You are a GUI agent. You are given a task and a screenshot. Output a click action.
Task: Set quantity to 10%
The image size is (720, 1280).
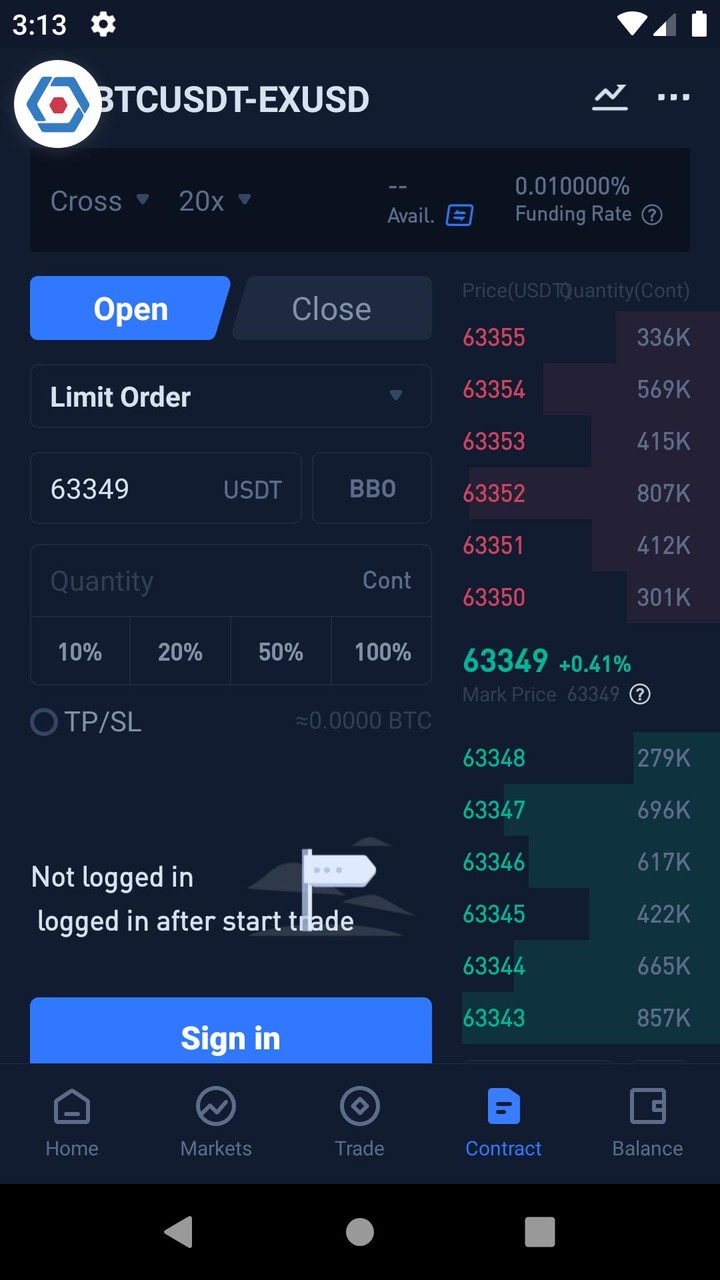point(80,652)
